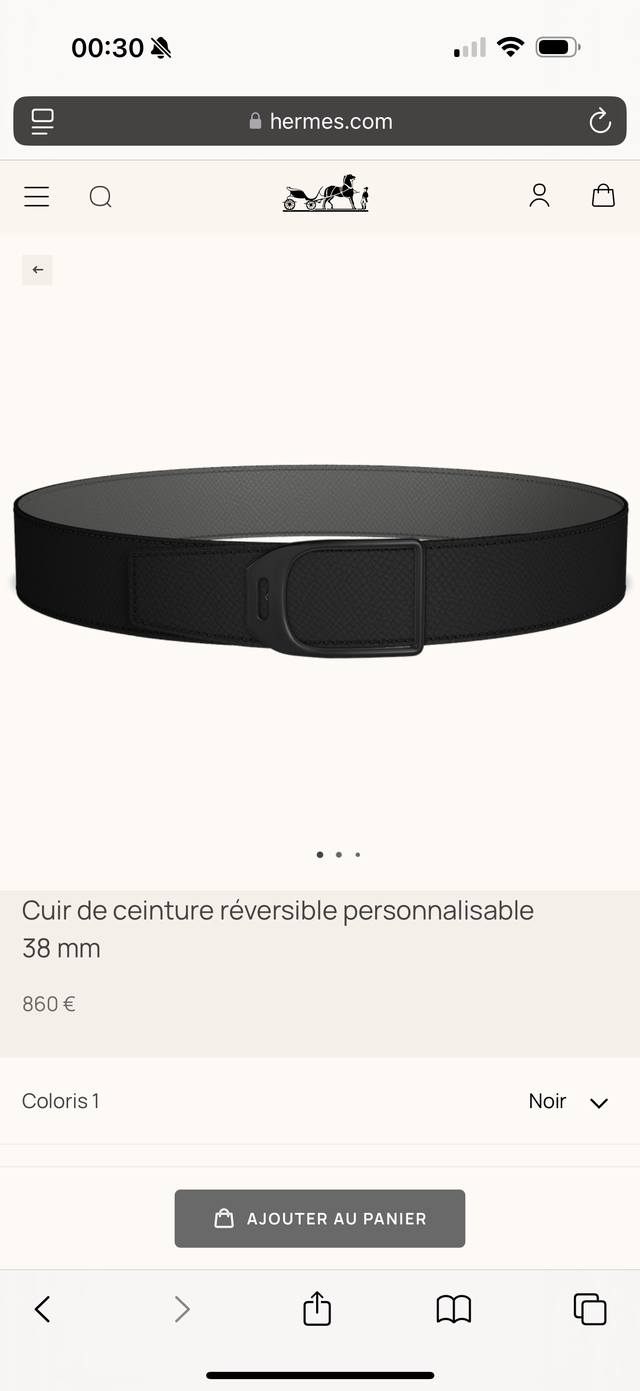Open the site search
Viewport: 640px width, 1391px height.
point(100,196)
